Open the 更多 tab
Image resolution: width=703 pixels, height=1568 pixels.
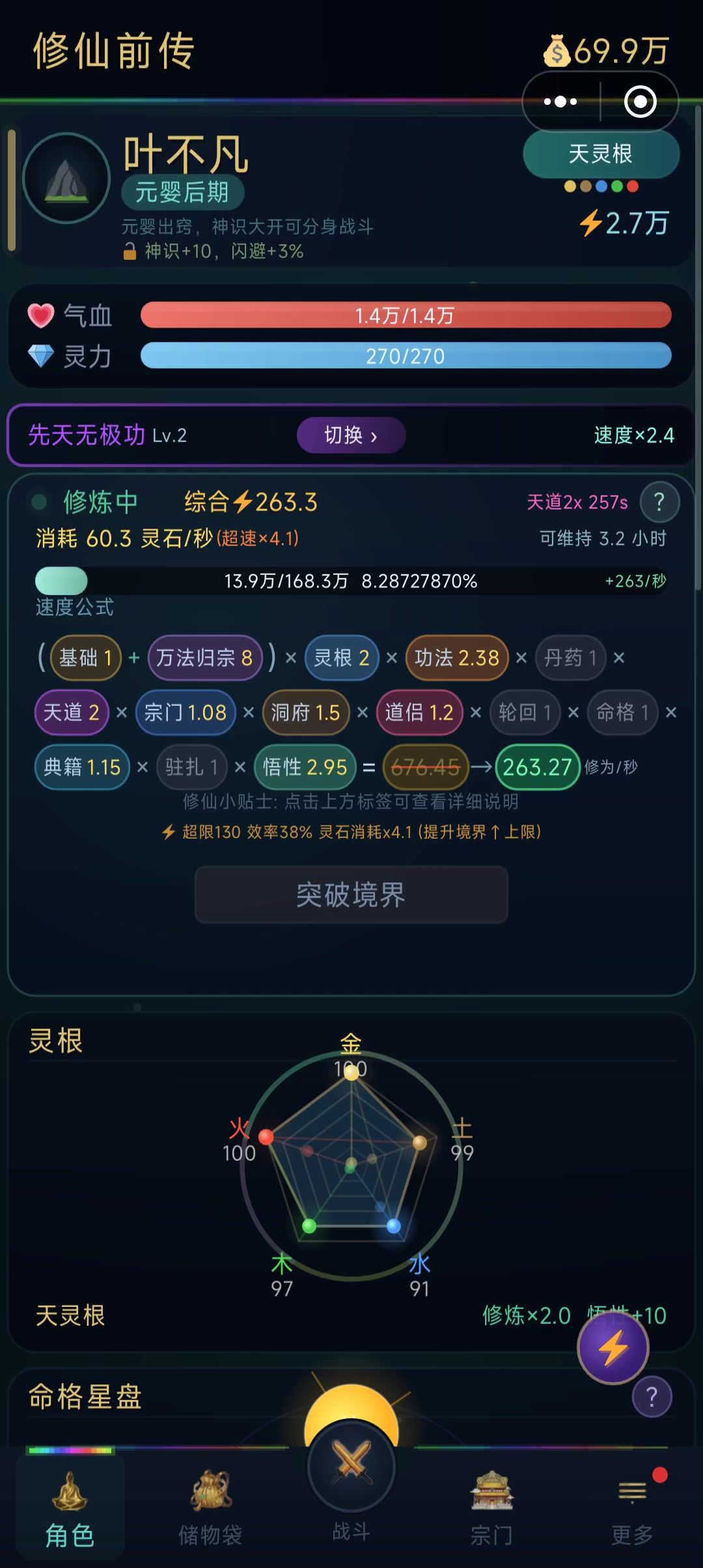[x=632, y=1507]
